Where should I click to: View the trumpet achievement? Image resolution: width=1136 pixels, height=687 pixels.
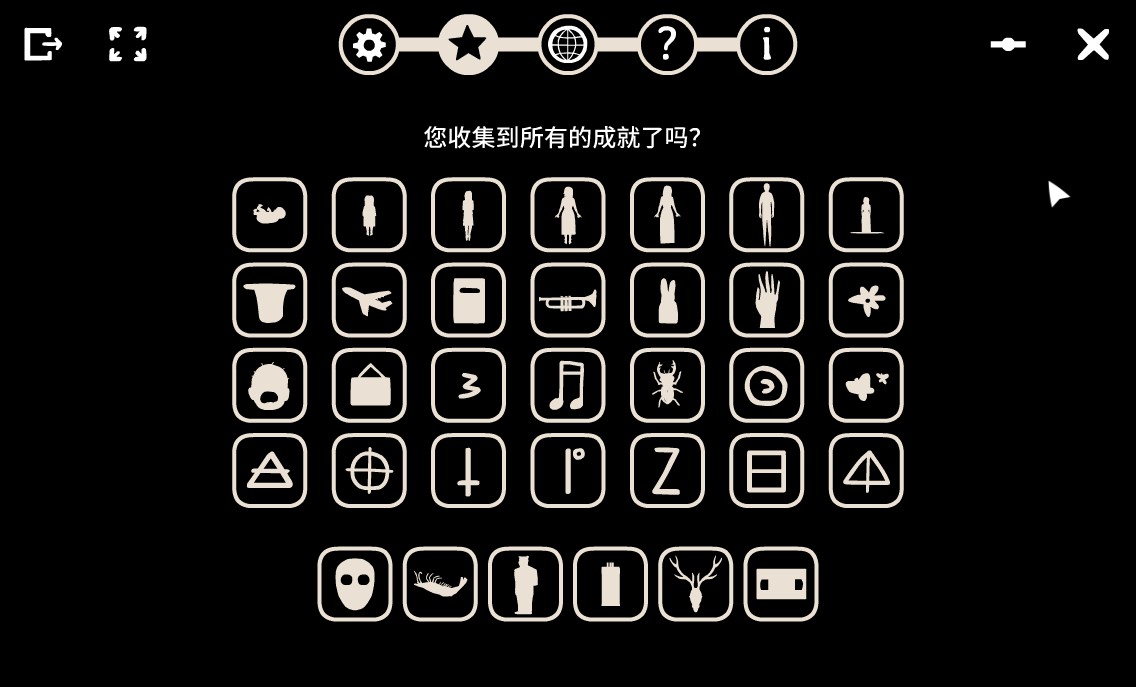568,300
